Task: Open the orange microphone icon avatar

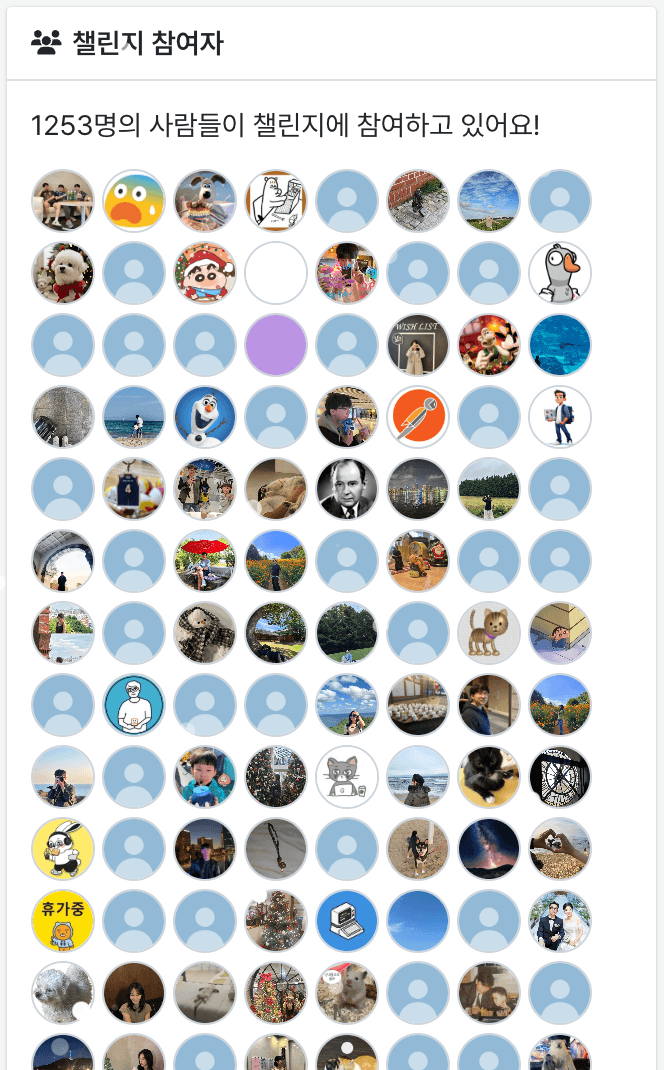Action: (418, 417)
